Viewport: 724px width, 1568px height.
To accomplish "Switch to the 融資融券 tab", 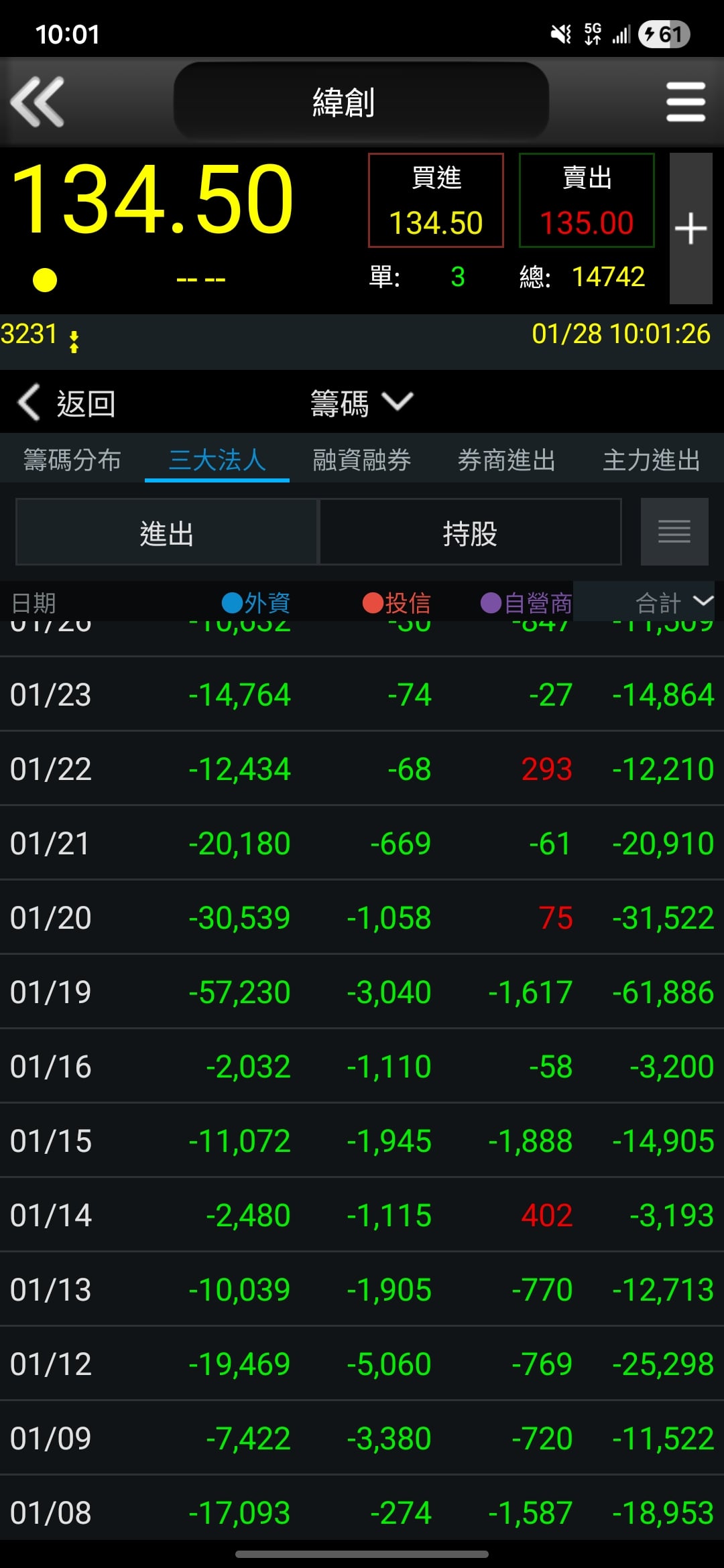I will [x=362, y=460].
